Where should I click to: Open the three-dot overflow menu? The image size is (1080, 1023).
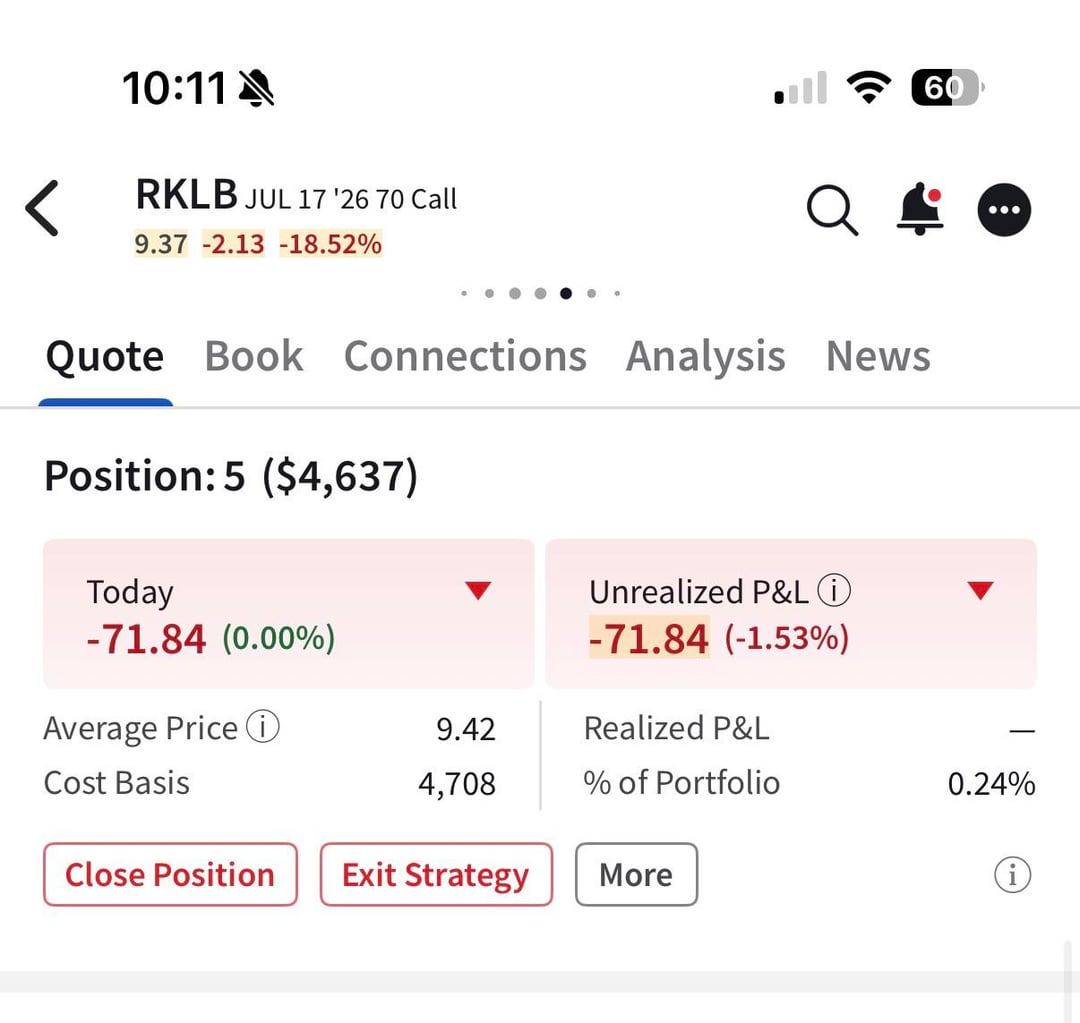pos(1004,210)
